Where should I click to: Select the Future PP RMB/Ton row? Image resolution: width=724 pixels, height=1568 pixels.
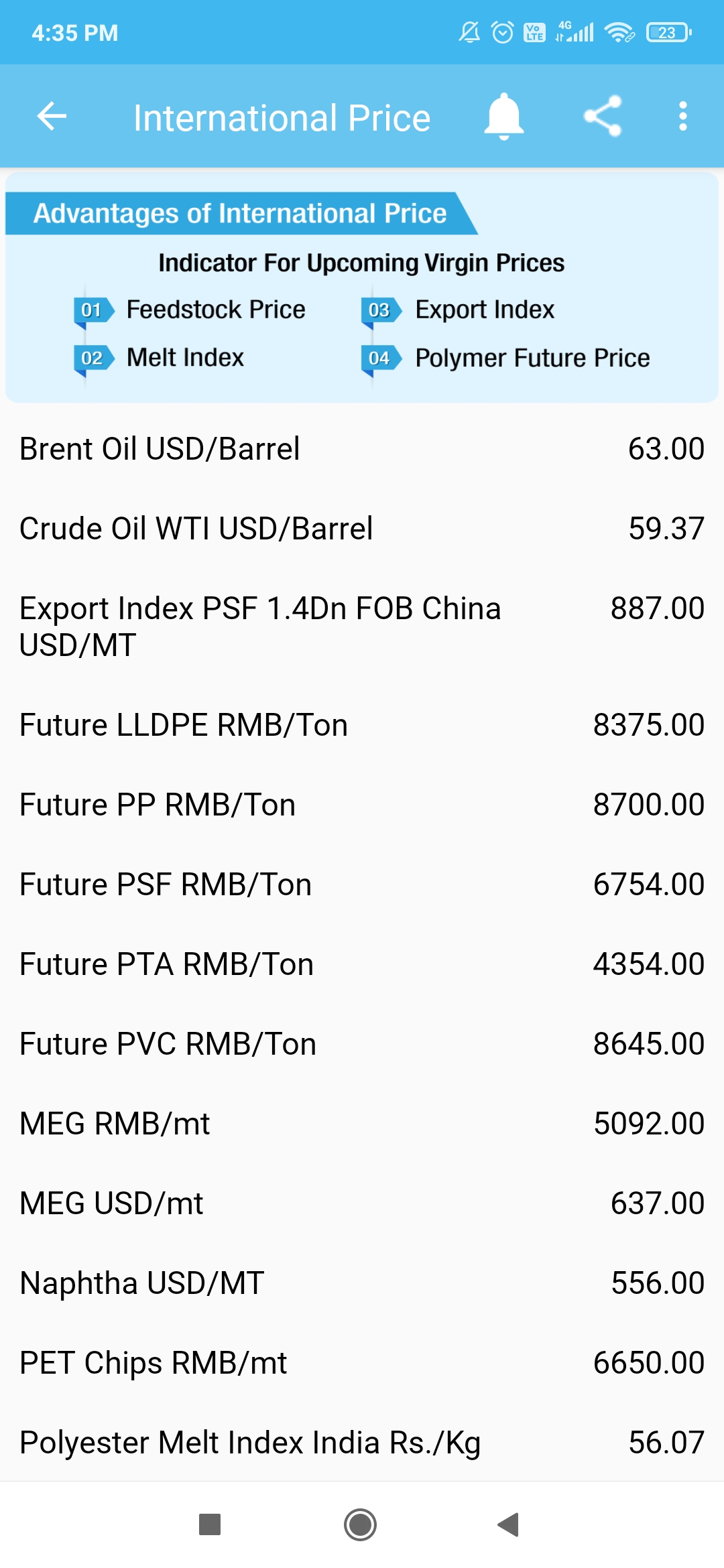click(x=362, y=804)
